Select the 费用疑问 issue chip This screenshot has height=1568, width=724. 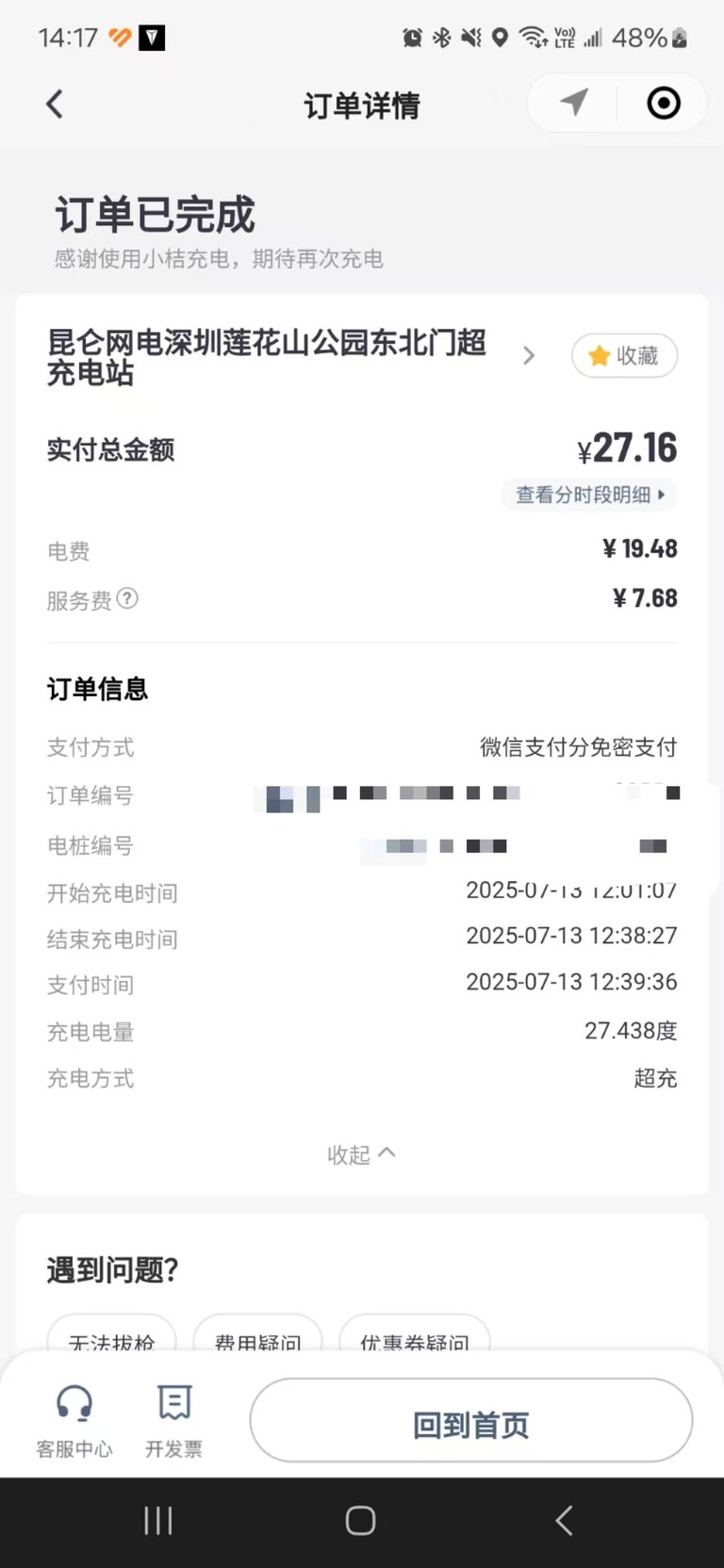pos(257,1338)
